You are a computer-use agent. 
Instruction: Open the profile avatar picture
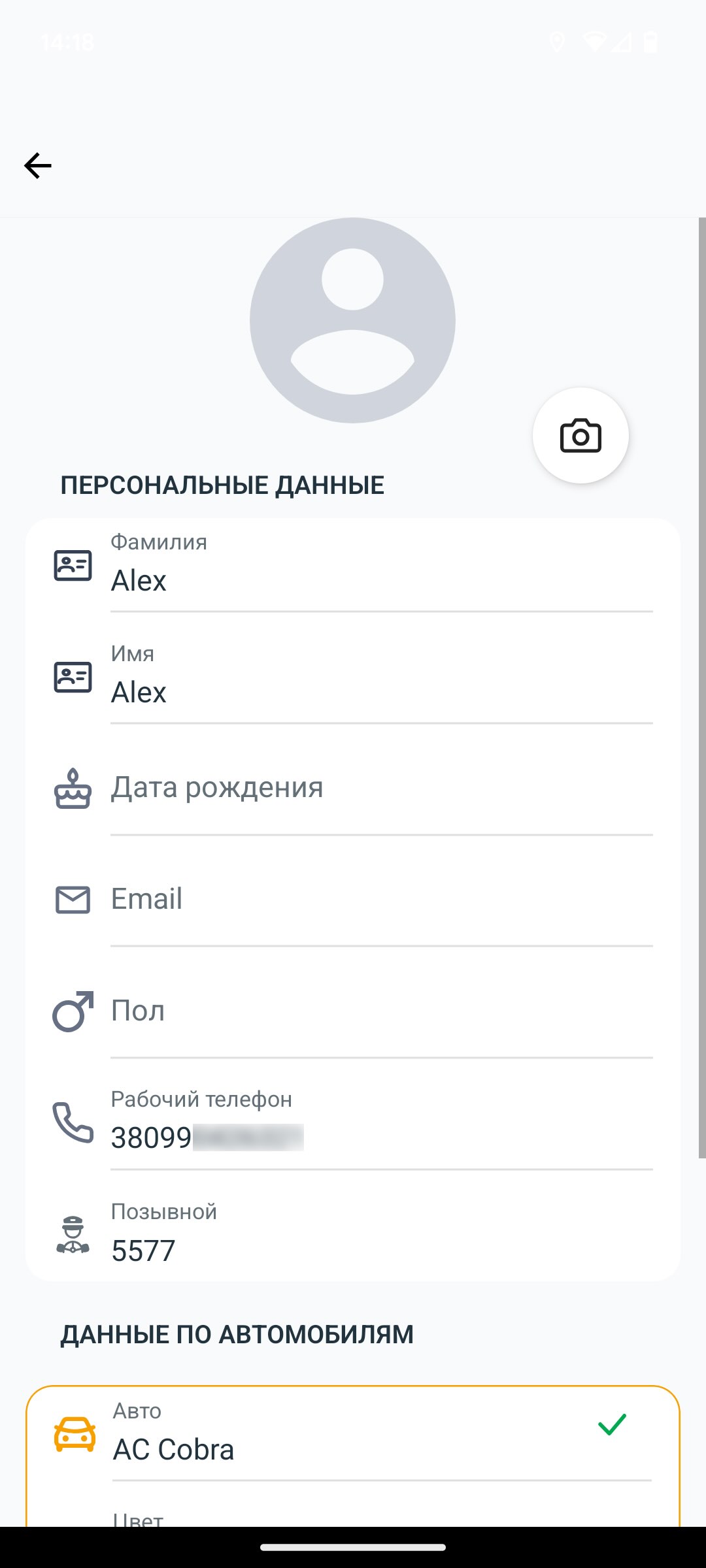click(352, 320)
